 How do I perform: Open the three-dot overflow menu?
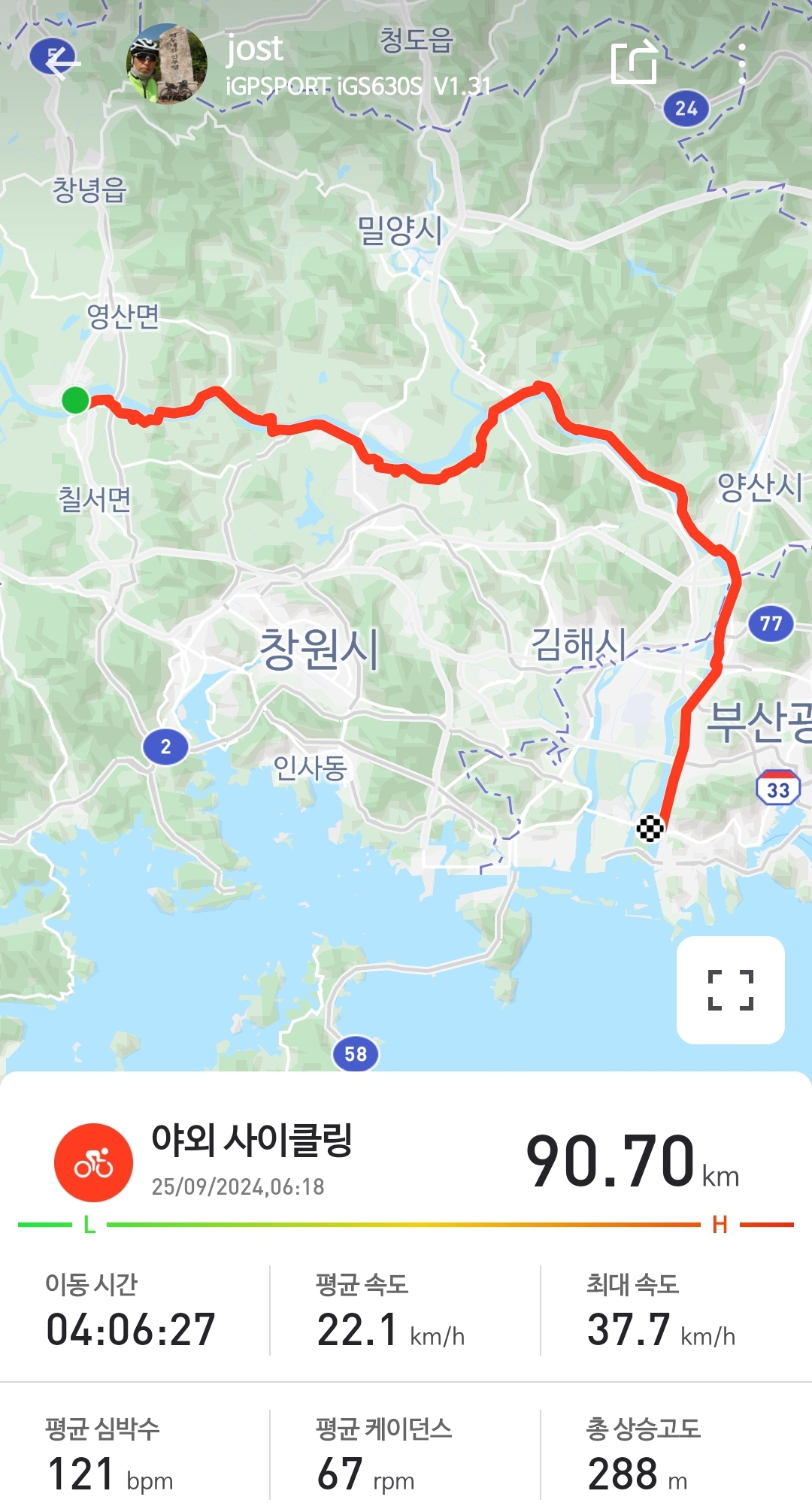pos(741,63)
